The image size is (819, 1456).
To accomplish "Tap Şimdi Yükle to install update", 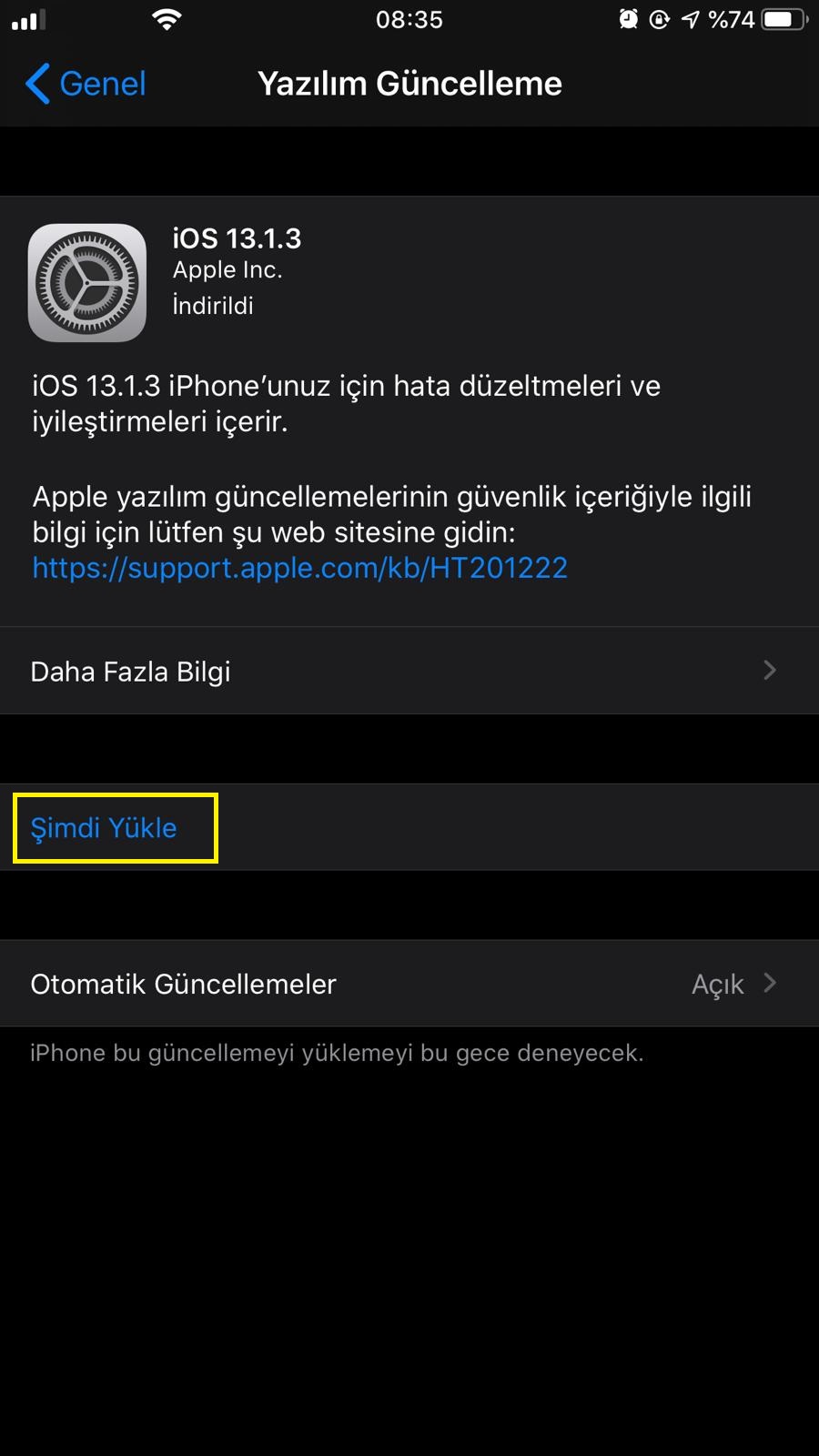I will [x=104, y=828].
